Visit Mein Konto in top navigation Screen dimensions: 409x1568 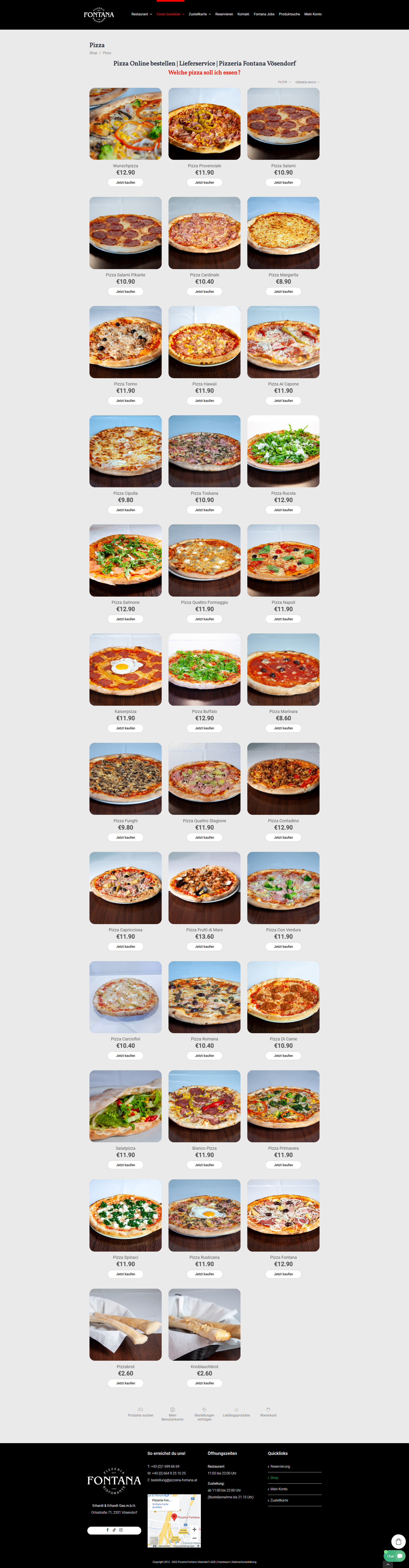tap(313, 14)
